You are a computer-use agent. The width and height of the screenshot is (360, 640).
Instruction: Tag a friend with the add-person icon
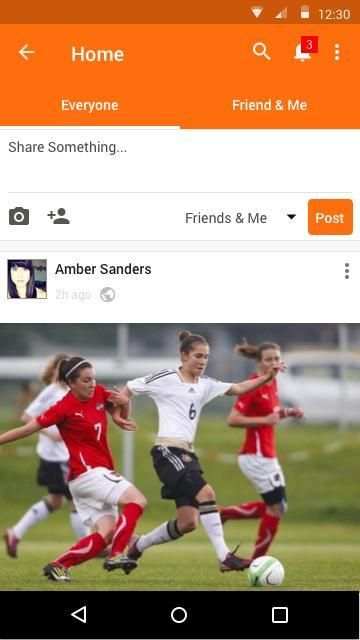click(x=59, y=216)
